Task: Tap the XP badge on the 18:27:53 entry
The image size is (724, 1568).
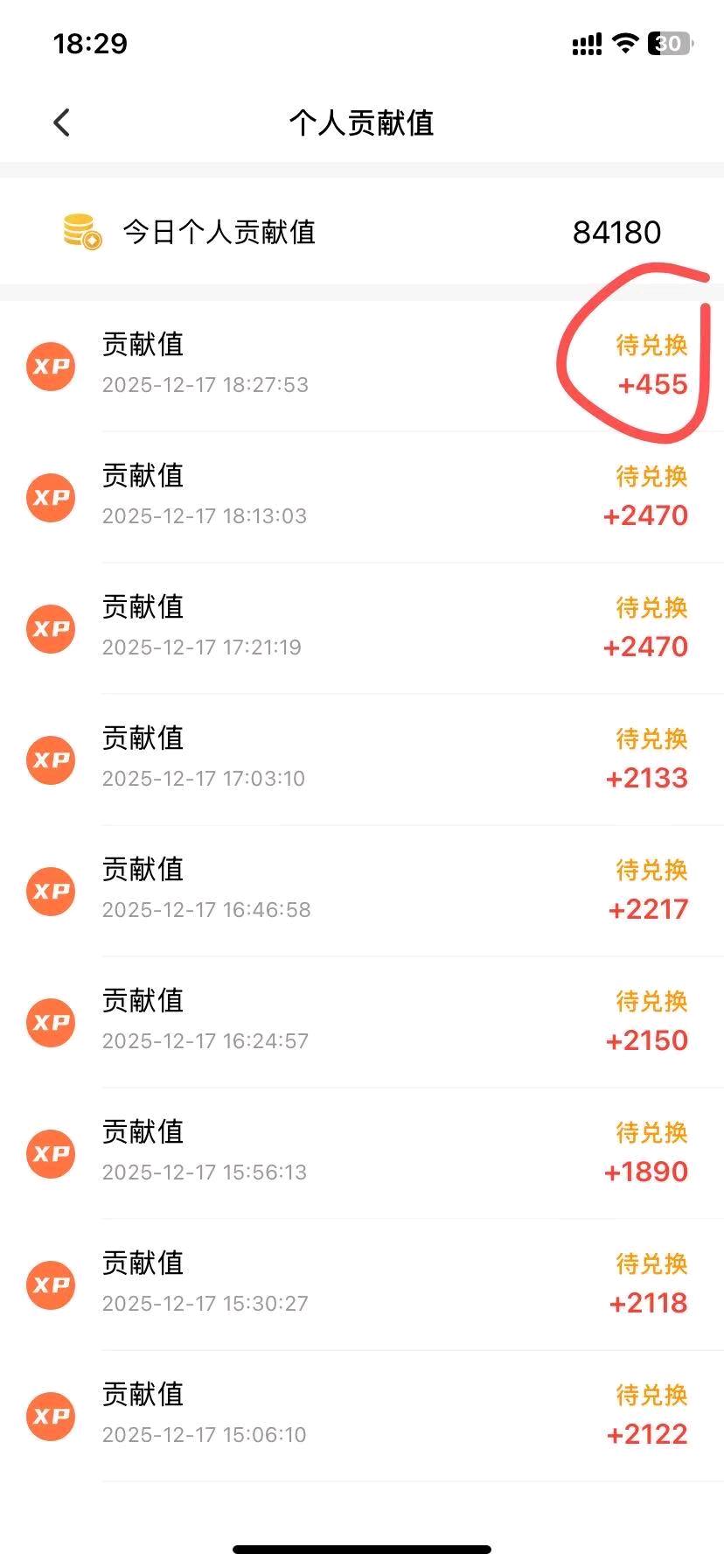Action: click(x=51, y=367)
